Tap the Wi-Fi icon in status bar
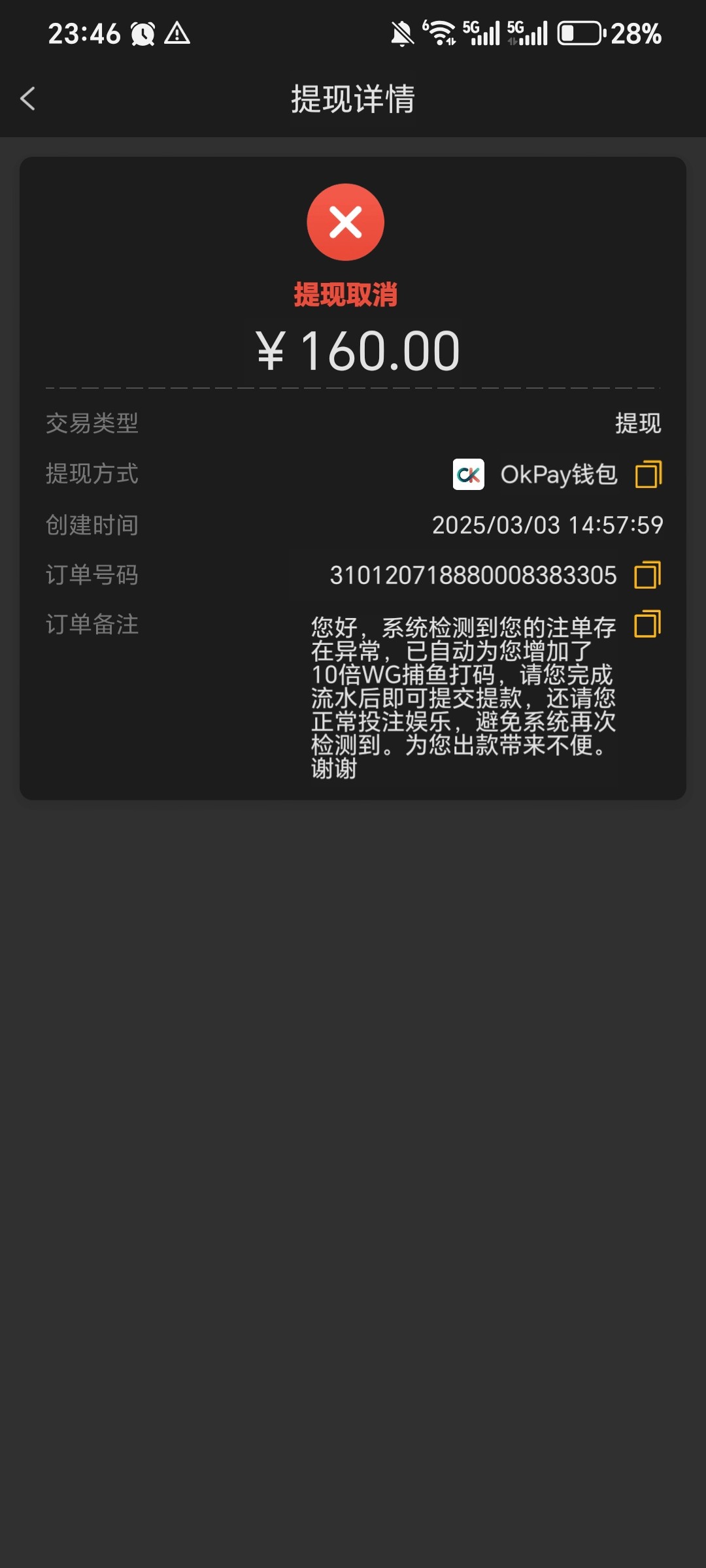Screen dimensions: 706x1568 (442, 31)
